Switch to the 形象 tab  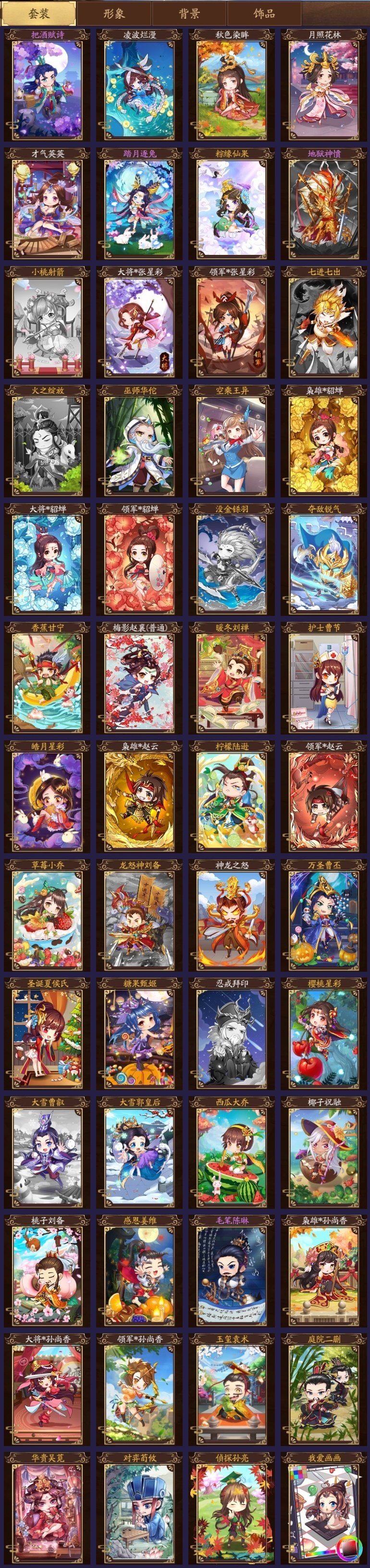click(114, 13)
